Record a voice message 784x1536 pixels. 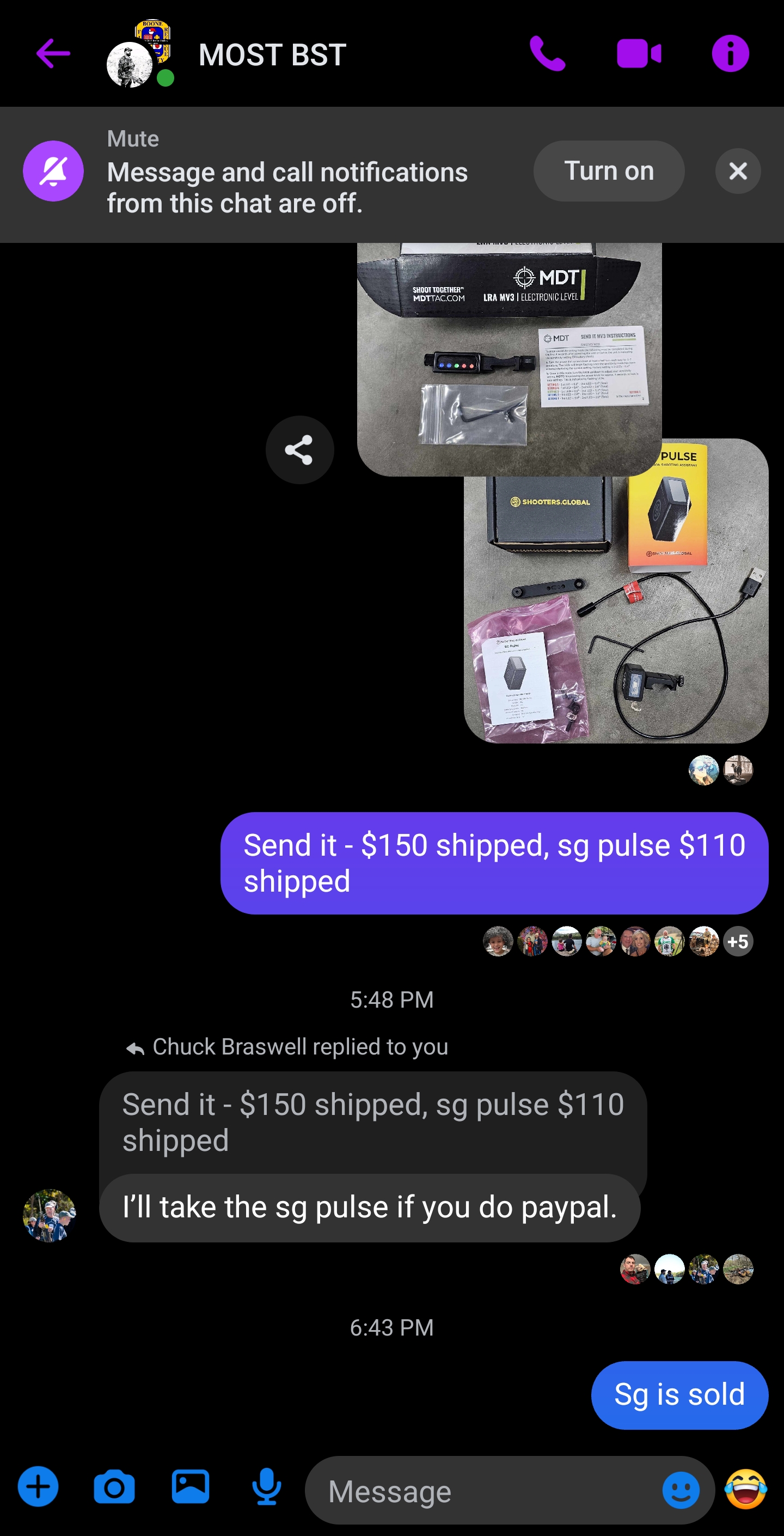[x=266, y=1487]
